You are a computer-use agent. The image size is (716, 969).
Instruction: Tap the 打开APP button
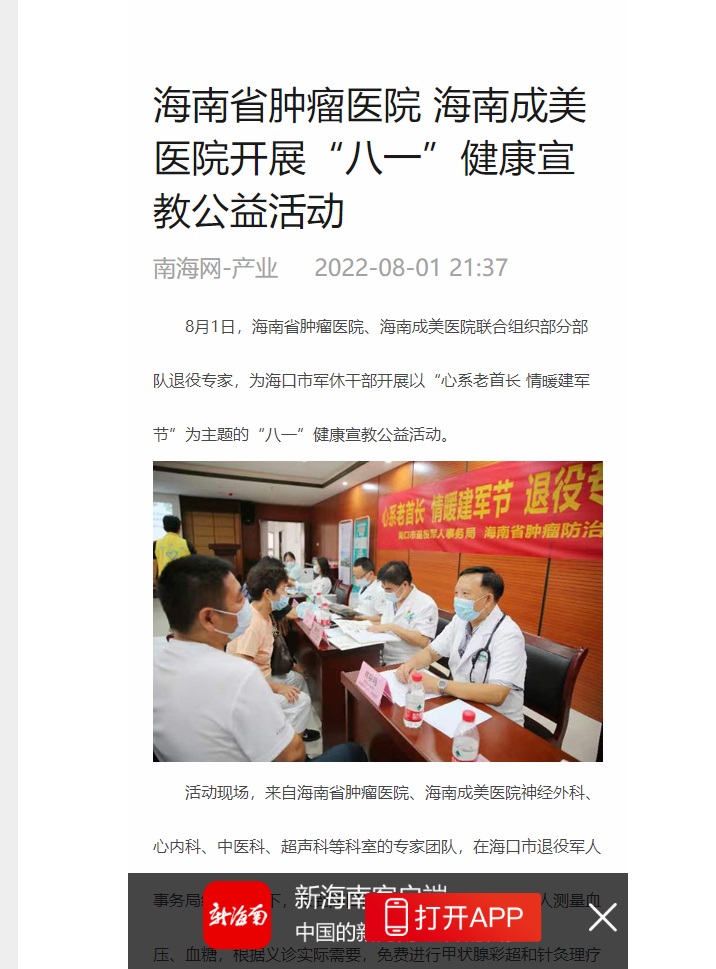[455, 917]
